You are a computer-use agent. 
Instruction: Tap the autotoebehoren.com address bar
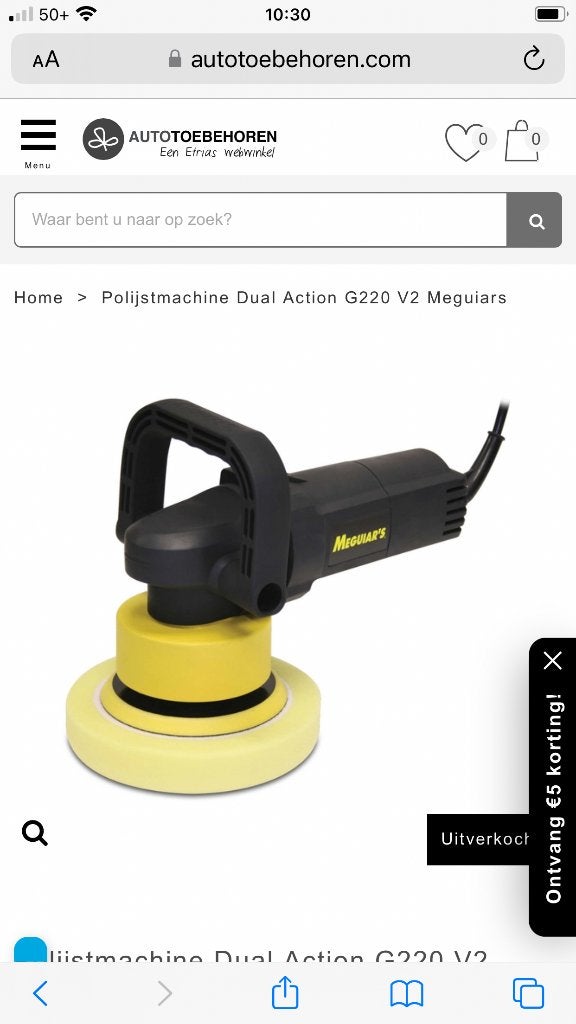tap(288, 59)
